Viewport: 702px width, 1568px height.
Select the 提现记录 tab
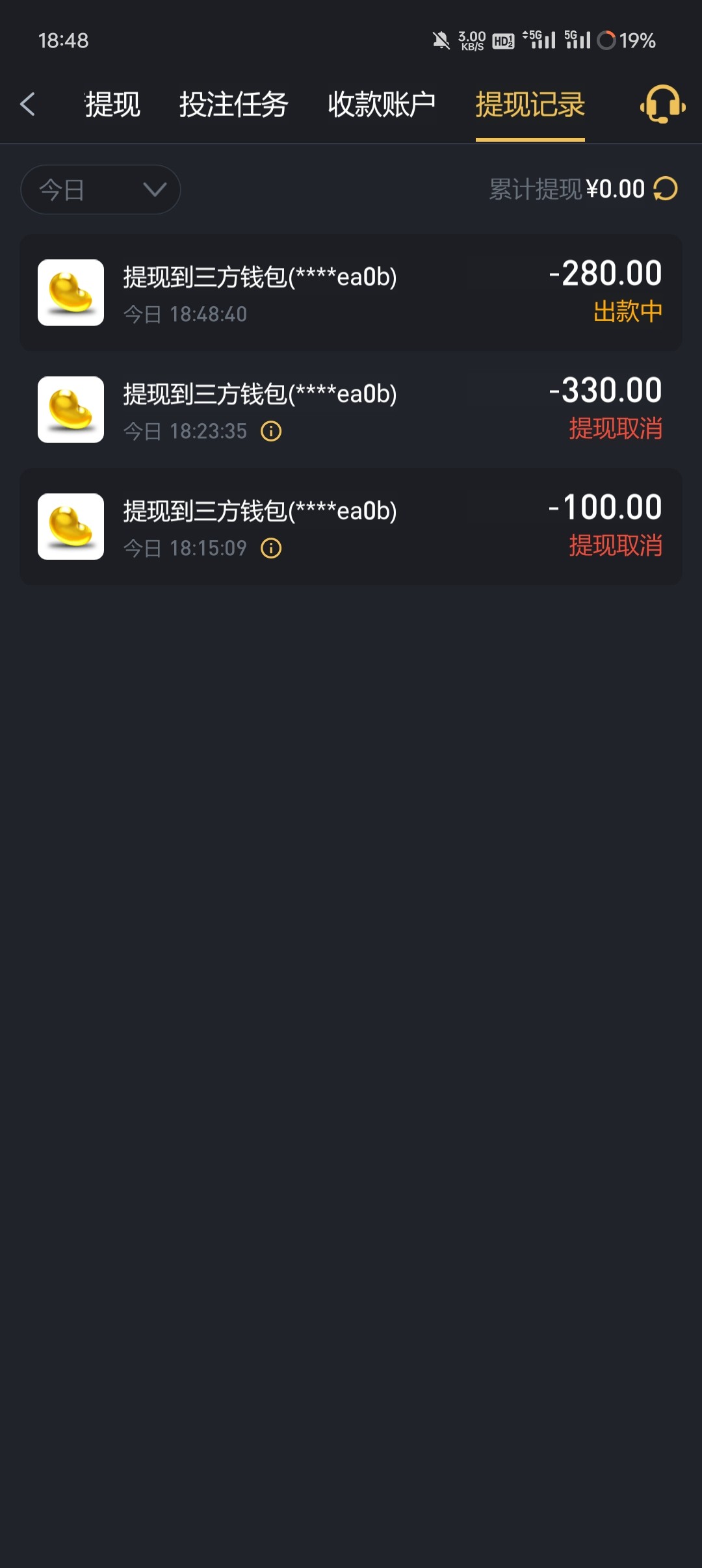(530, 105)
